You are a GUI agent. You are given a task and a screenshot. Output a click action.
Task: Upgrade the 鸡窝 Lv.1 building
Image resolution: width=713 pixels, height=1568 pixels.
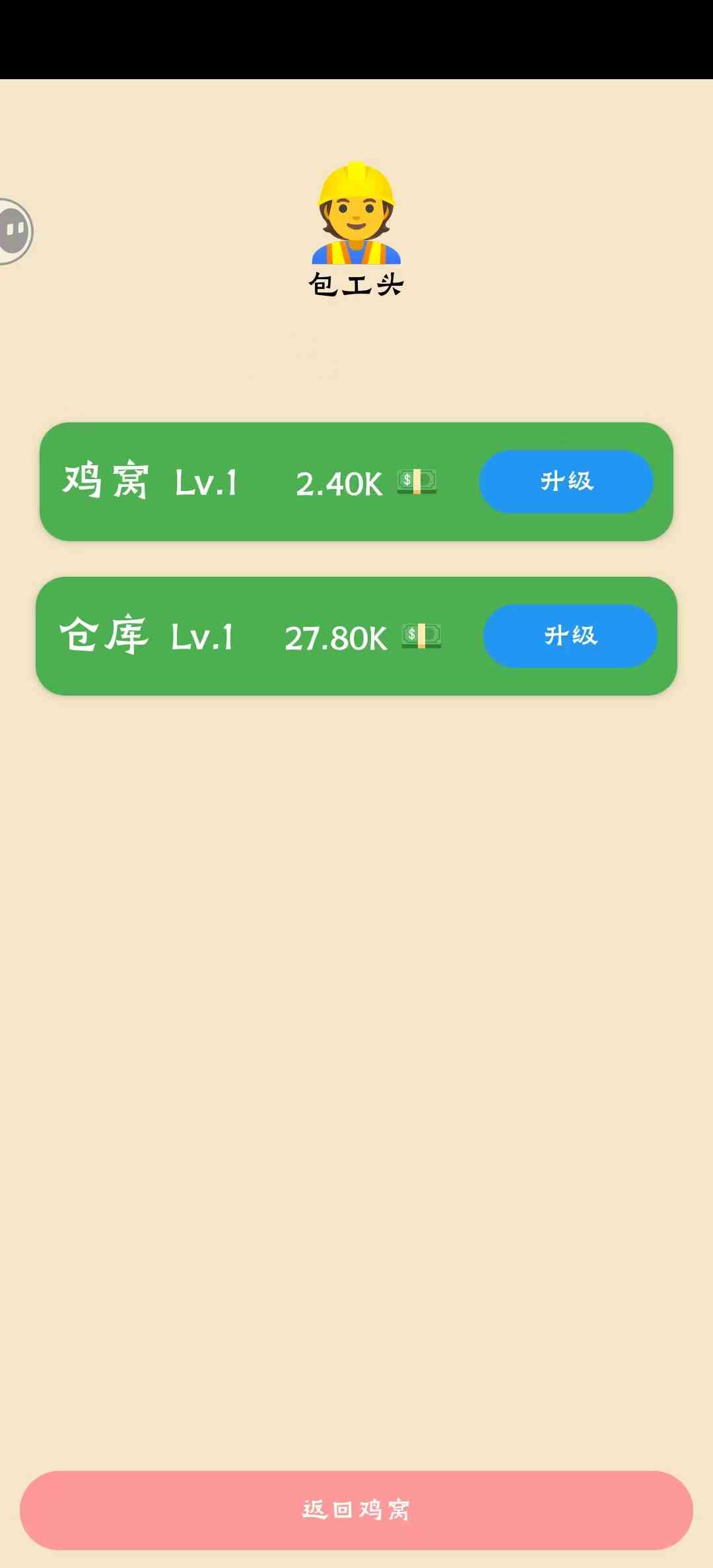coord(566,482)
